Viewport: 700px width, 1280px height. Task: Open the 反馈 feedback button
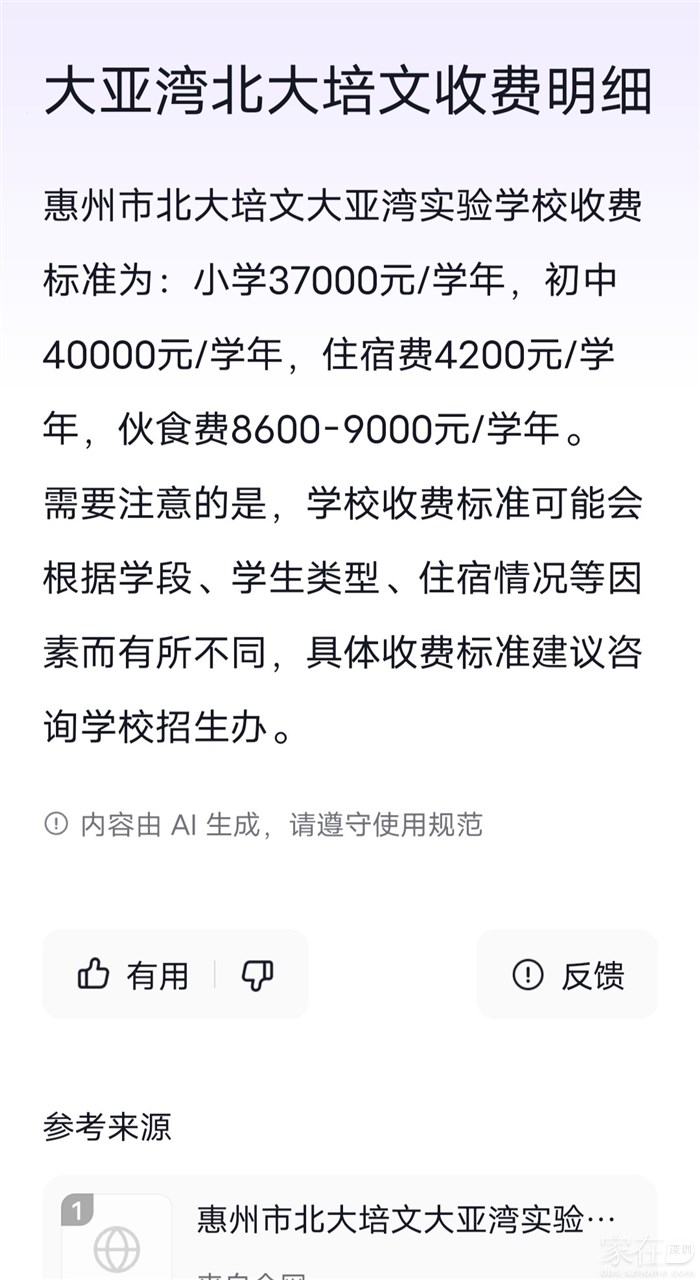[567, 974]
